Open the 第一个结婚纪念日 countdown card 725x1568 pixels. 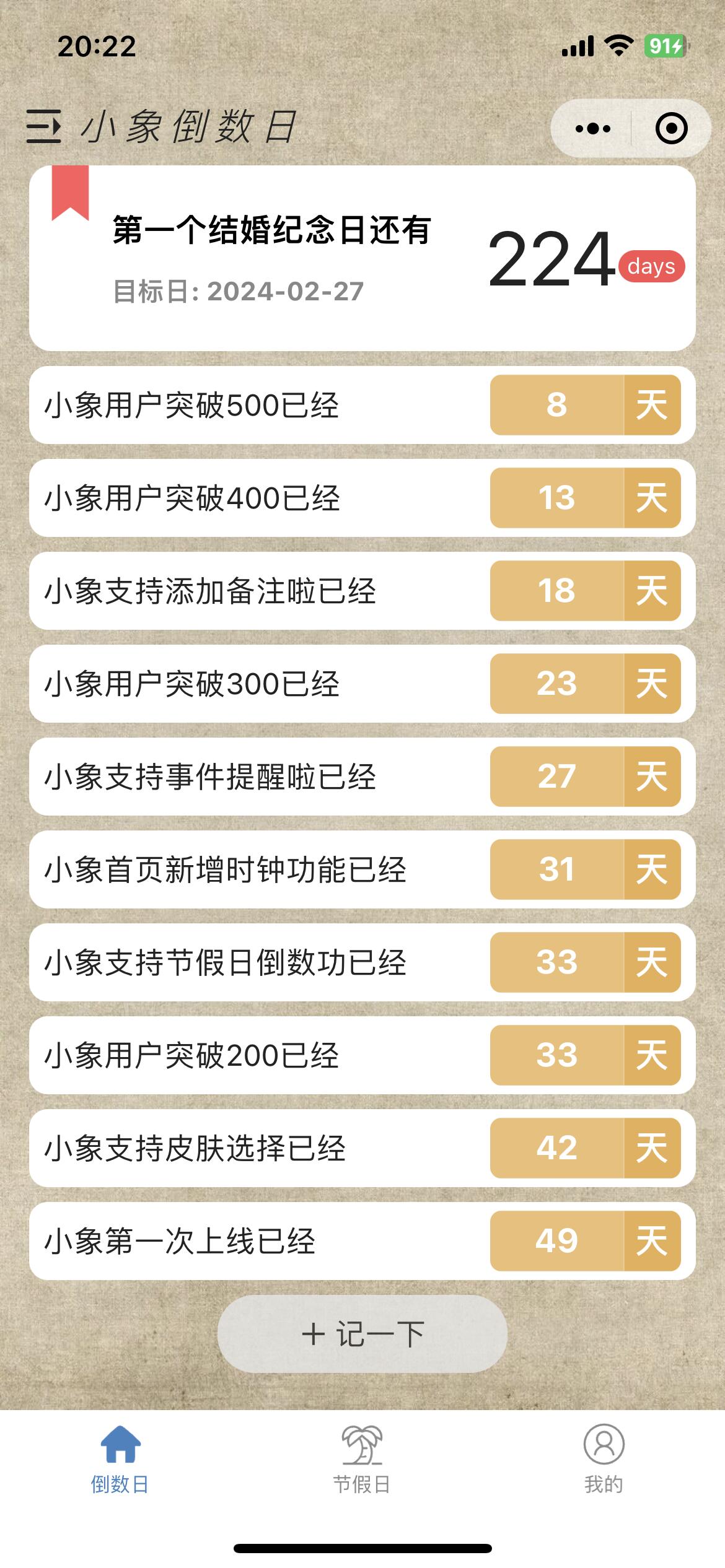tap(362, 258)
